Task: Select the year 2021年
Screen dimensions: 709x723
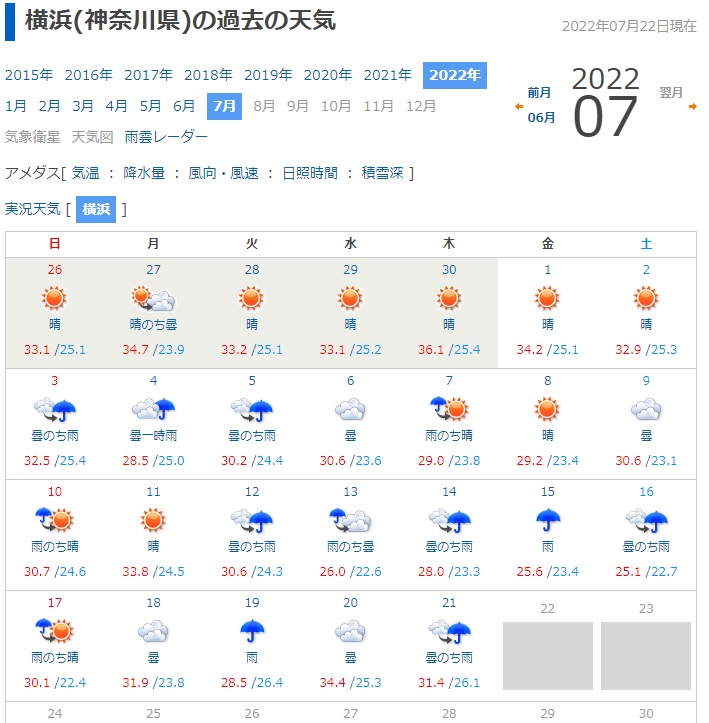Action: [x=387, y=75]
